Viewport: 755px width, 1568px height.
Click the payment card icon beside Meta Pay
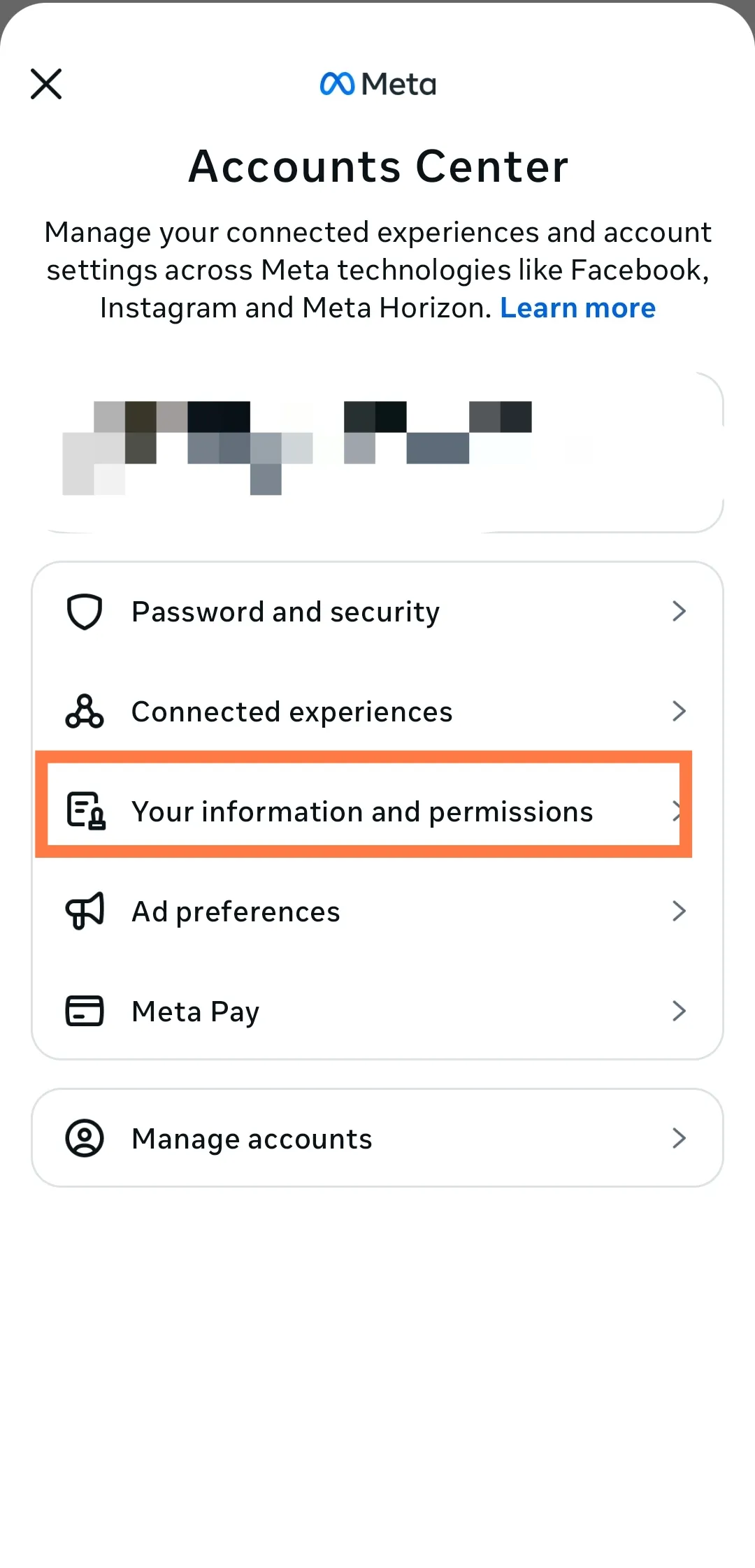pyautogui.click(x=84, y=1011)
